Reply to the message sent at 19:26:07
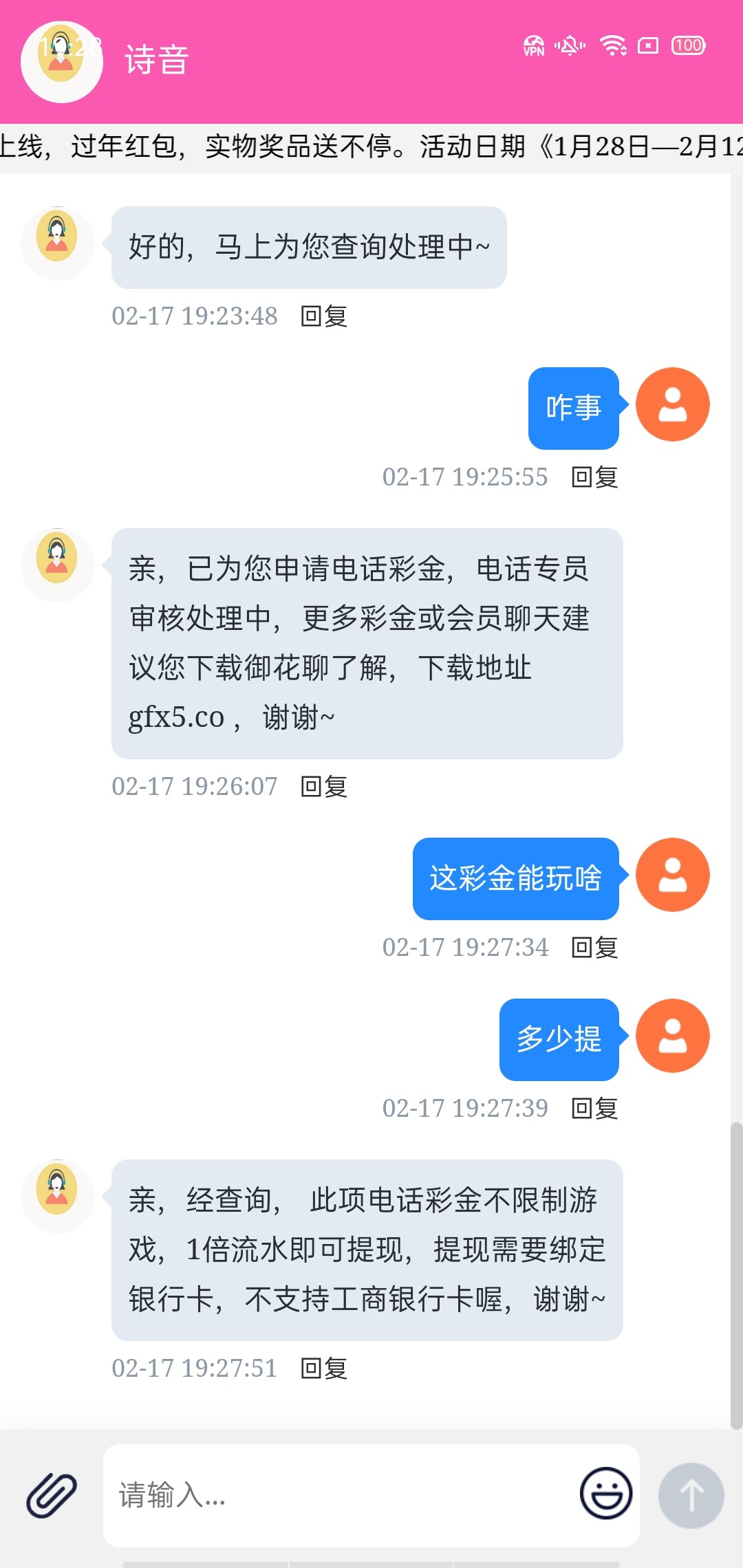This screenshot has width=743, height=1568. click(x=324, y=787)
